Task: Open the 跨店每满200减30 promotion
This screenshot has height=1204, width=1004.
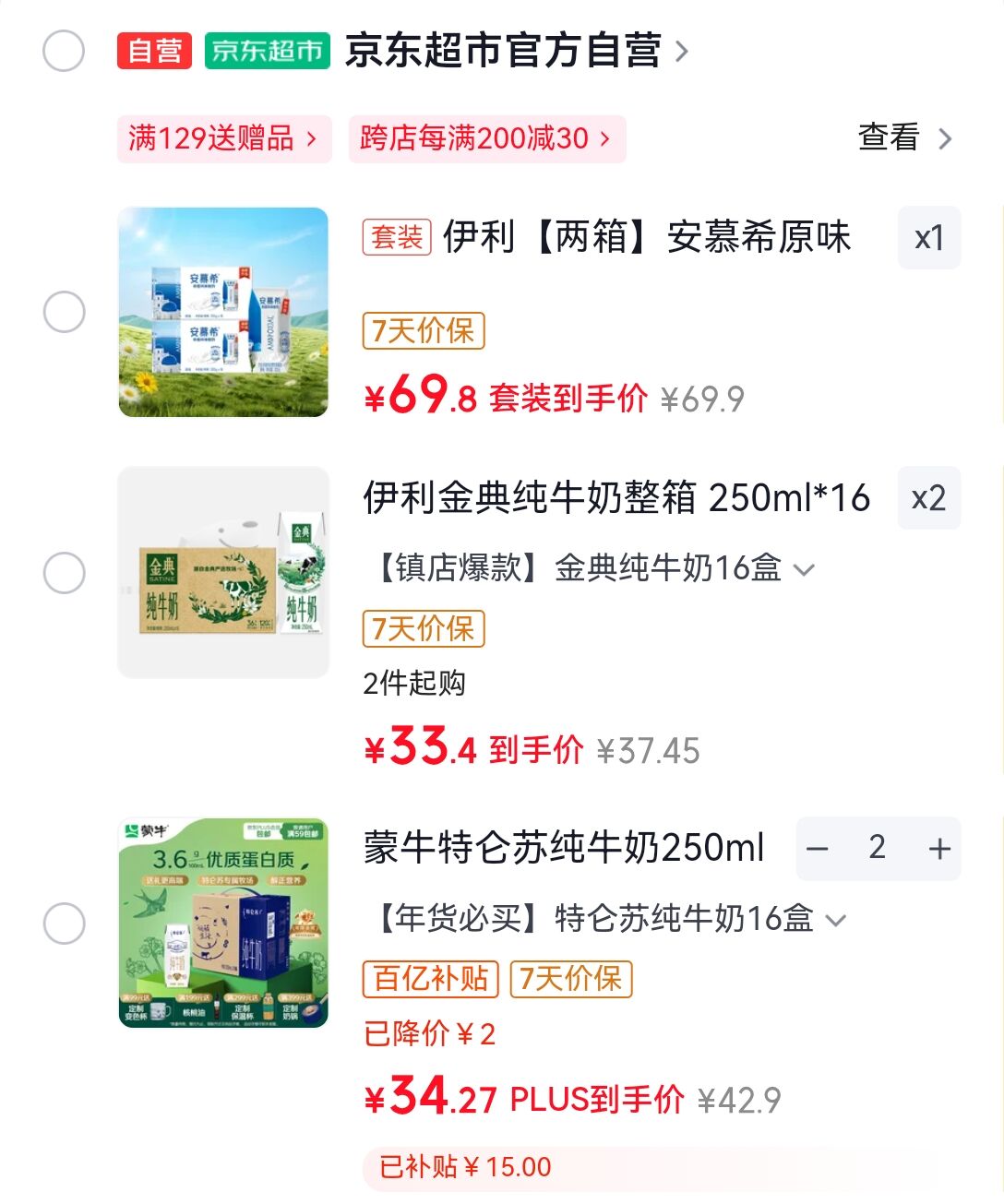Action: coord(486,139)
